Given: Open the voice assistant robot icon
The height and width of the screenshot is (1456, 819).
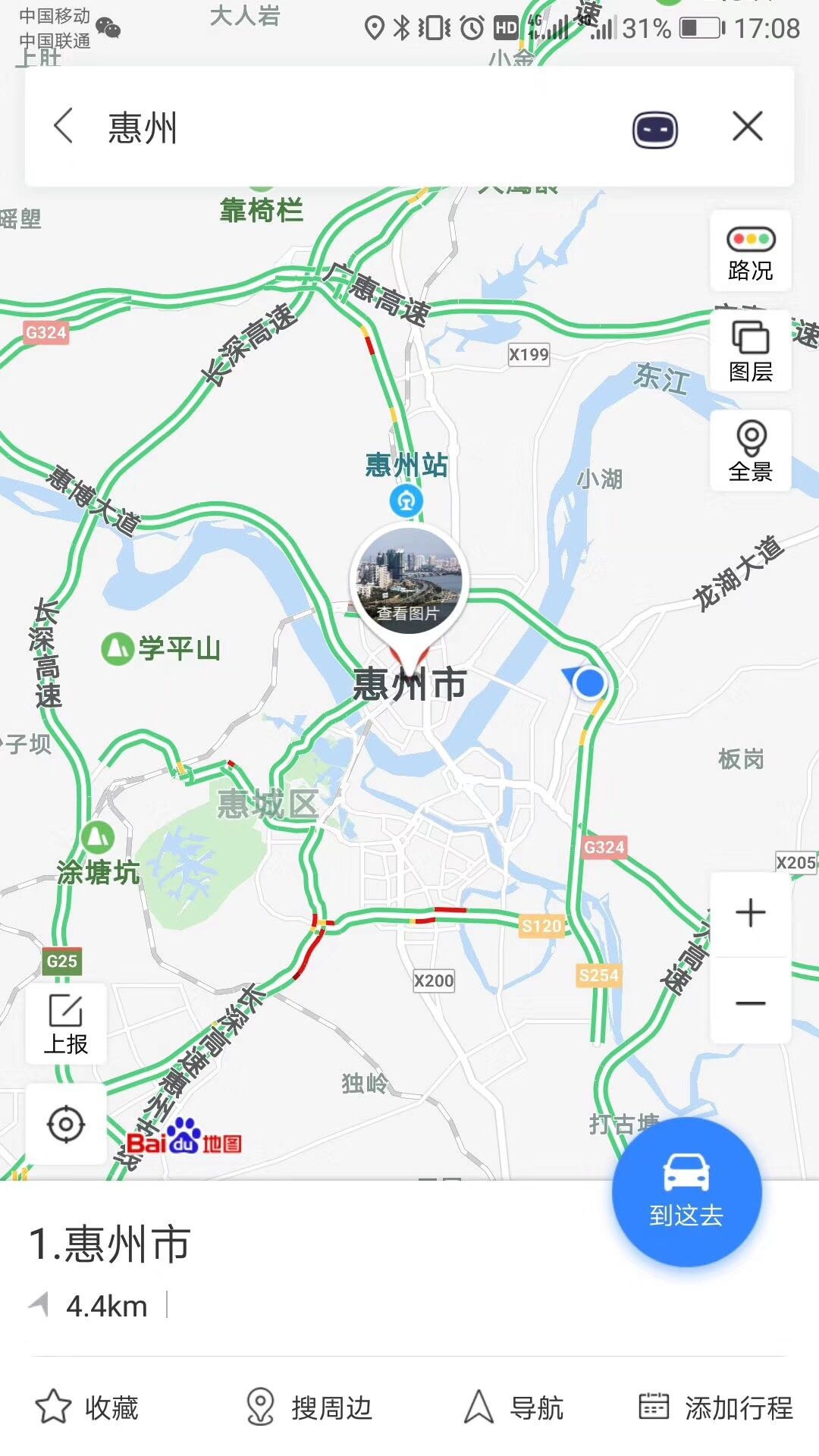Looking at the screenshot, I should 654,129.
